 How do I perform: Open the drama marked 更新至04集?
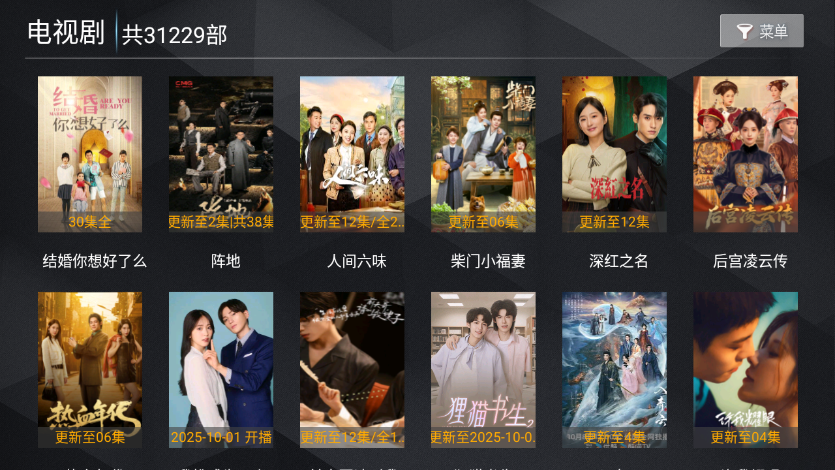[x=745, y=369]
